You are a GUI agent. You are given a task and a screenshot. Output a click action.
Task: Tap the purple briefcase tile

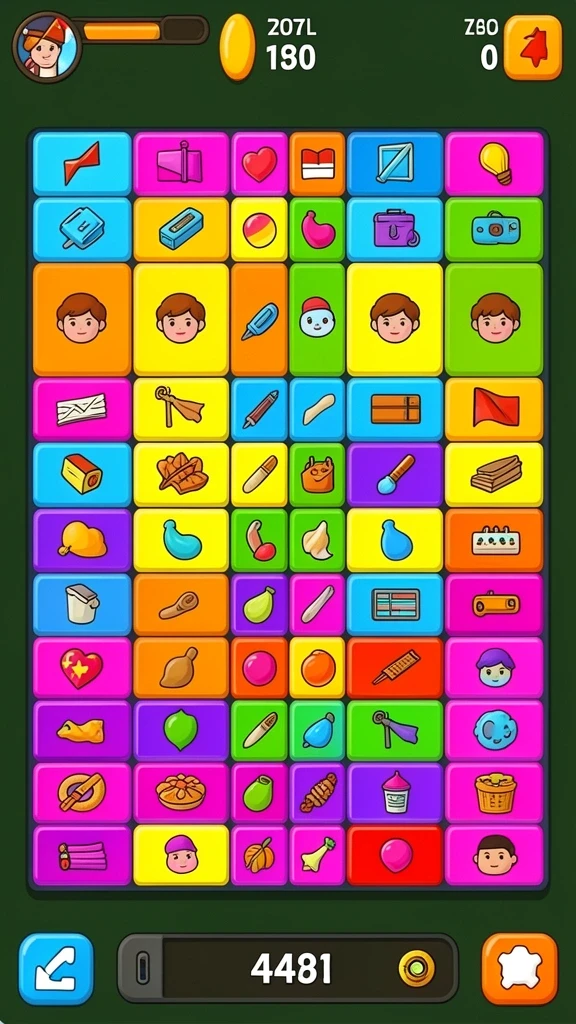pos(394,229)
